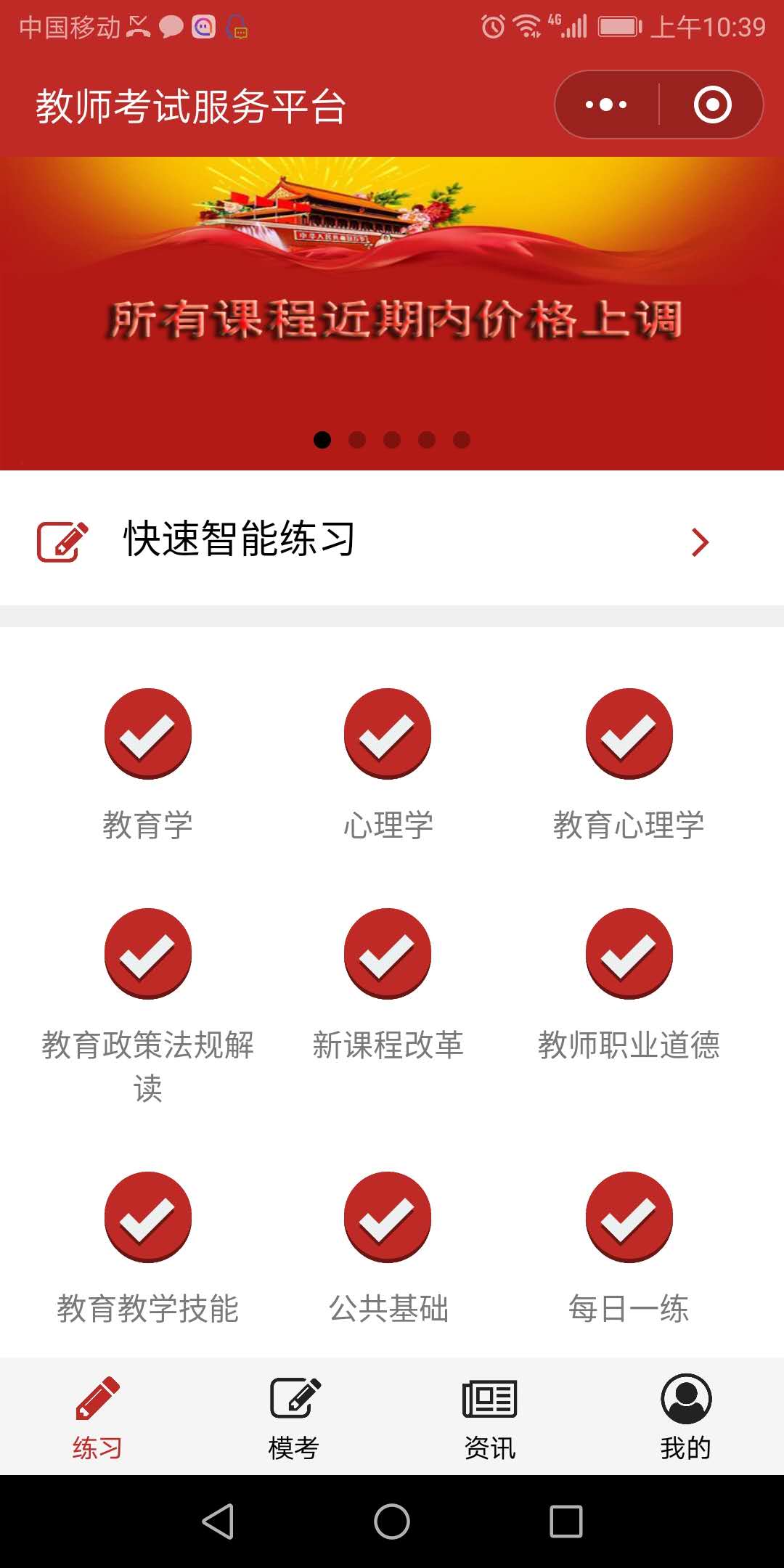Close the mini program via circle icon
The height and width of the screenshot is (1568, 784).
click(711, 105)
